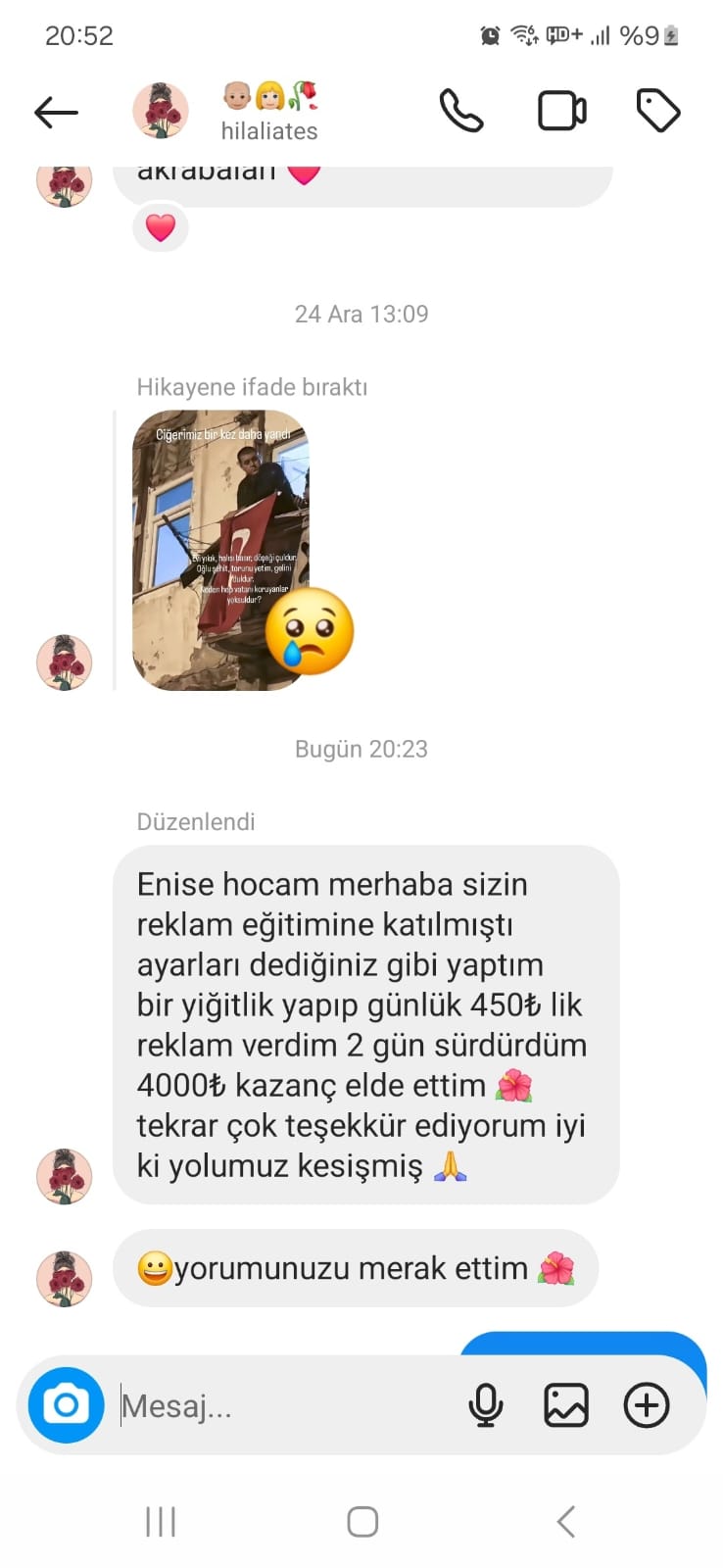Record a voice message with microphone
The height and width of the screenshot is (1568, 723).
point(486,1405)
